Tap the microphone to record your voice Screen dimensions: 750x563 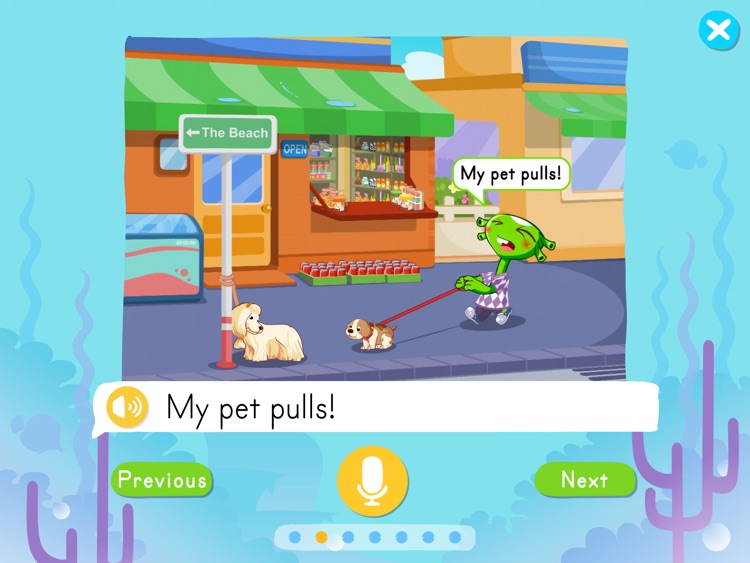coord(373,481)
